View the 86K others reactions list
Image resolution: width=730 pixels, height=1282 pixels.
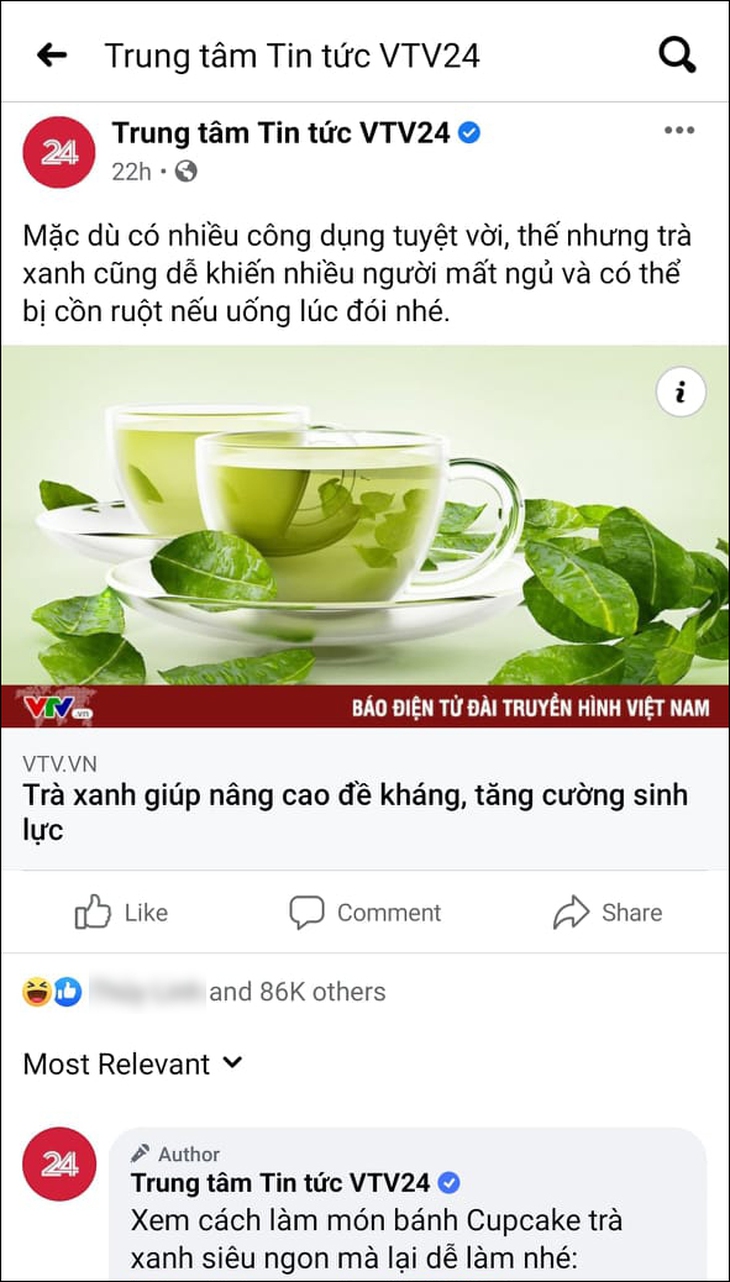296,992
